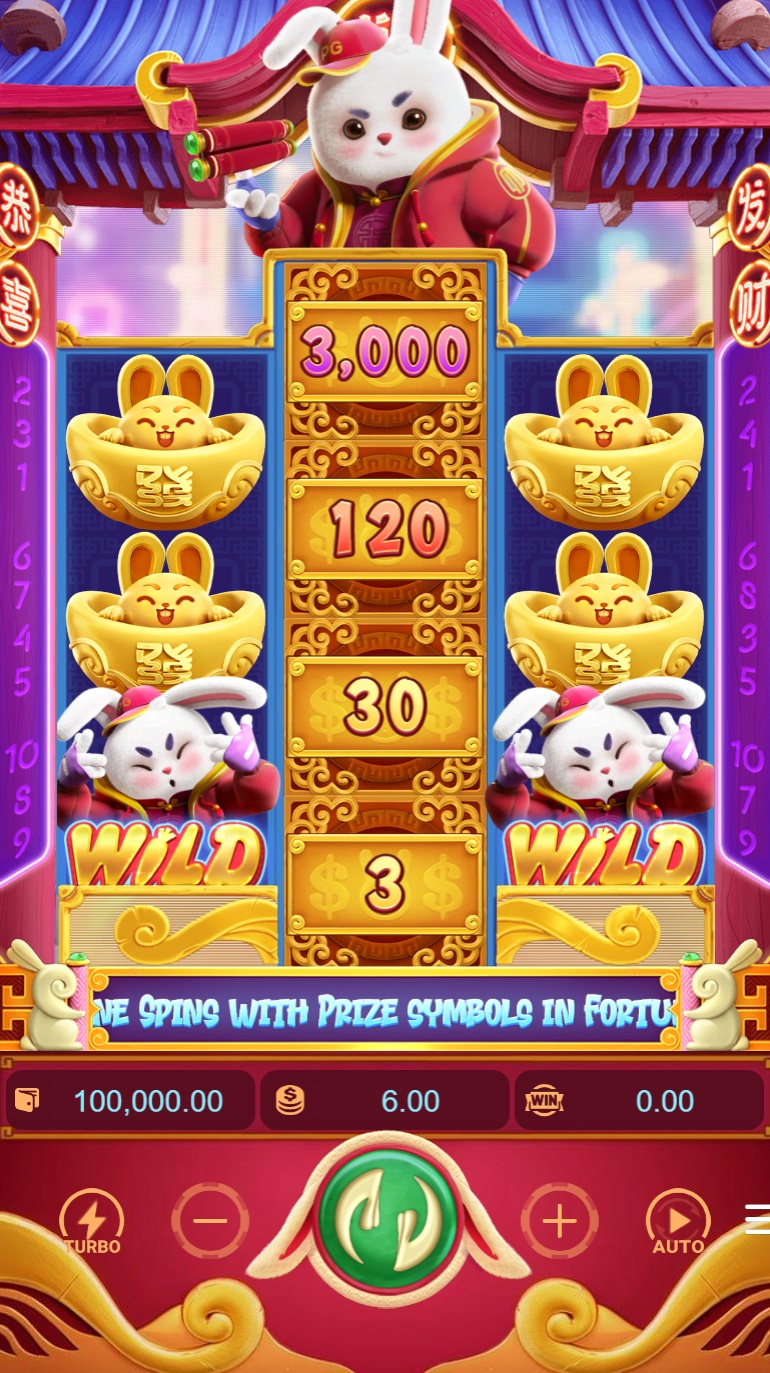
Task: Open bet options showing 6.00
Action: [x=385, y=1101]
